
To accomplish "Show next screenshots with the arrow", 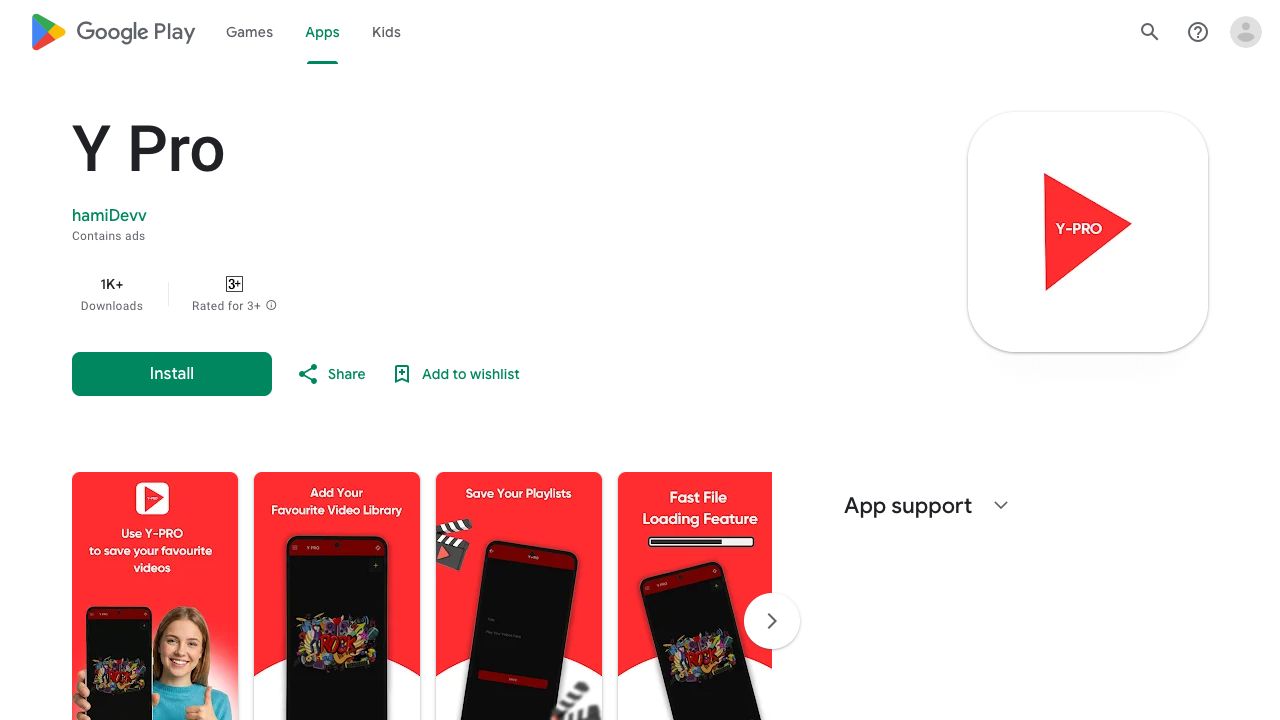I will pos(772,621).
